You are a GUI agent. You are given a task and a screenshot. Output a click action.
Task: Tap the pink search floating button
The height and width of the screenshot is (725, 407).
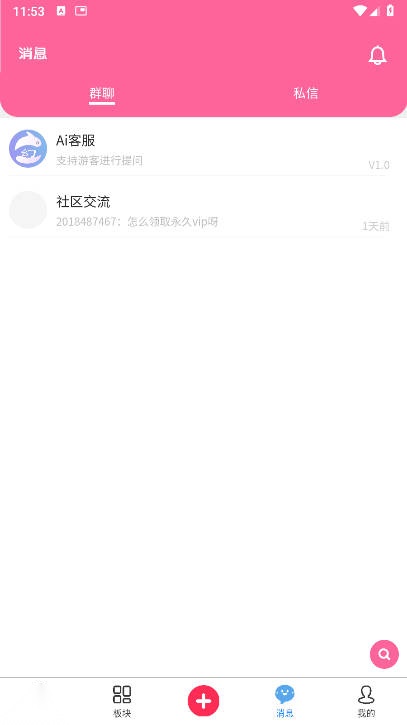coord(384,654)
